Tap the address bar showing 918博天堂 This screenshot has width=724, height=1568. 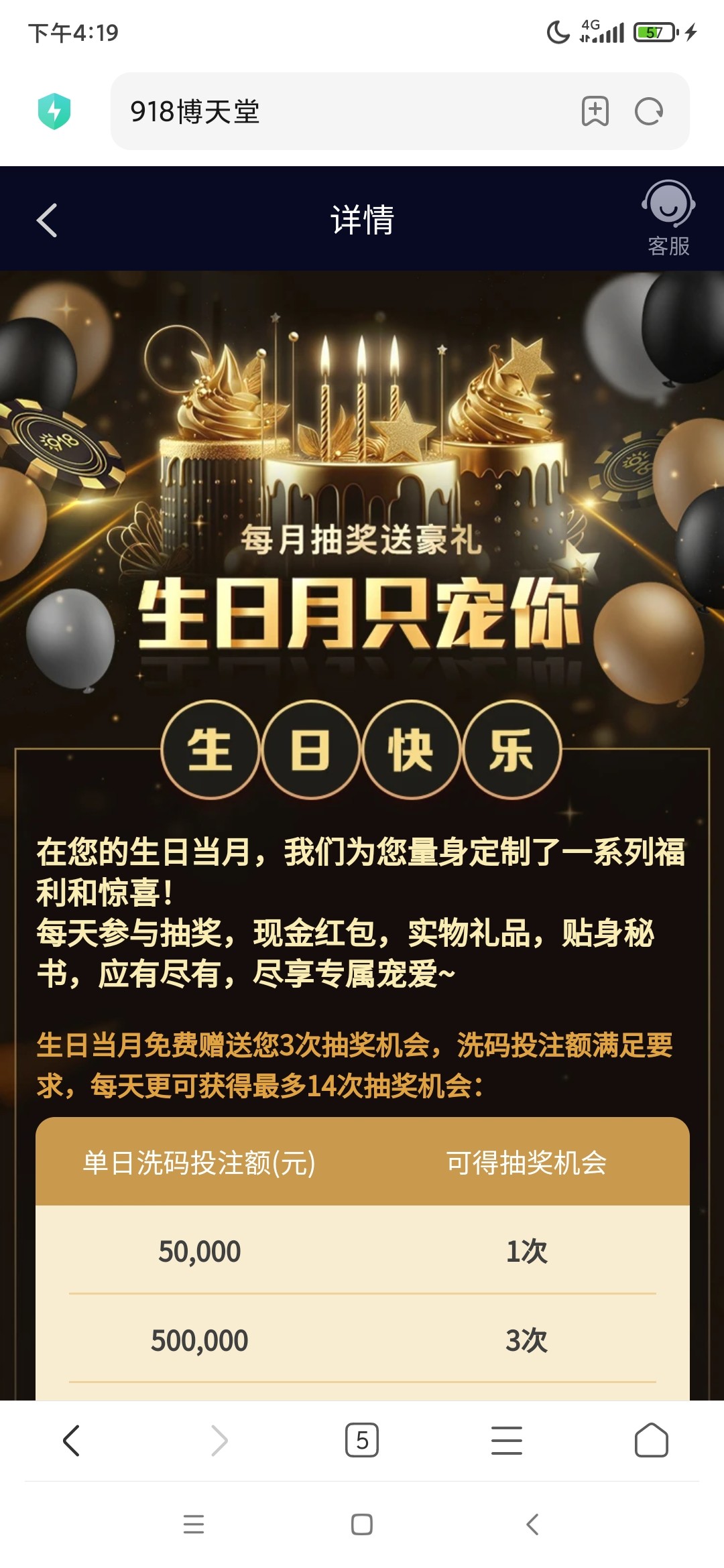tap(335, 111)
